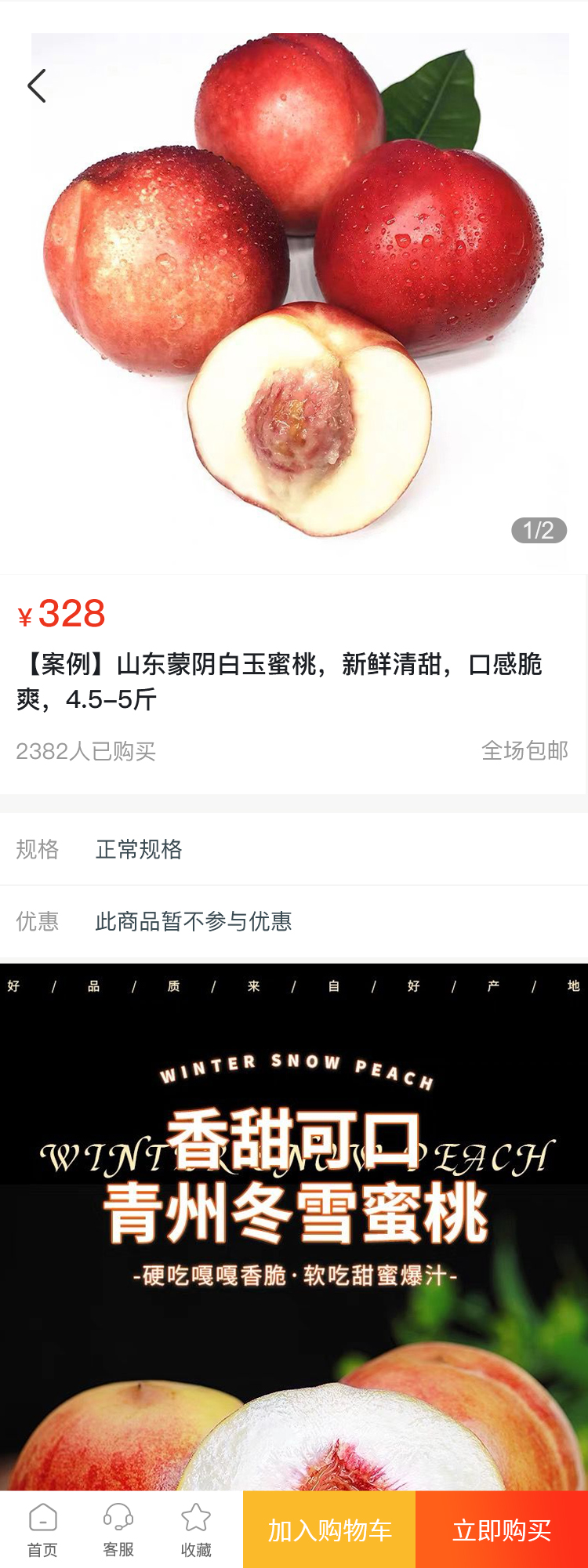Add this peach product to 收藏
Screen dimensions: 588x1568
coord(196,1529)
